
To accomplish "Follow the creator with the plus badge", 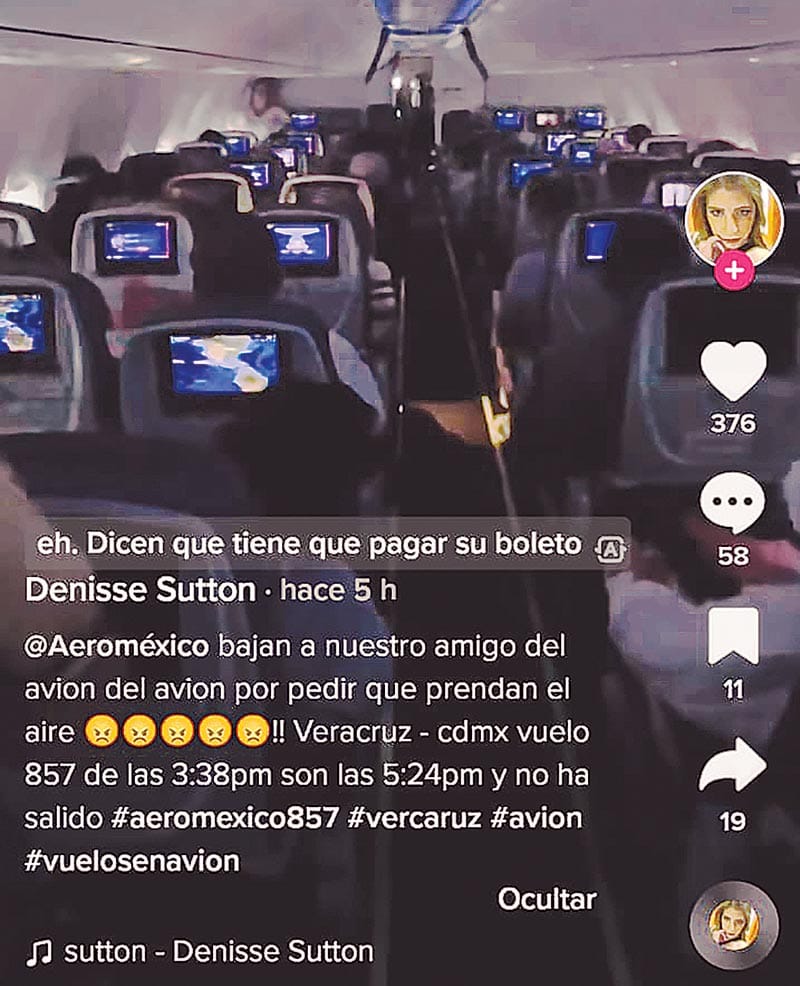I will pos(734,271).
